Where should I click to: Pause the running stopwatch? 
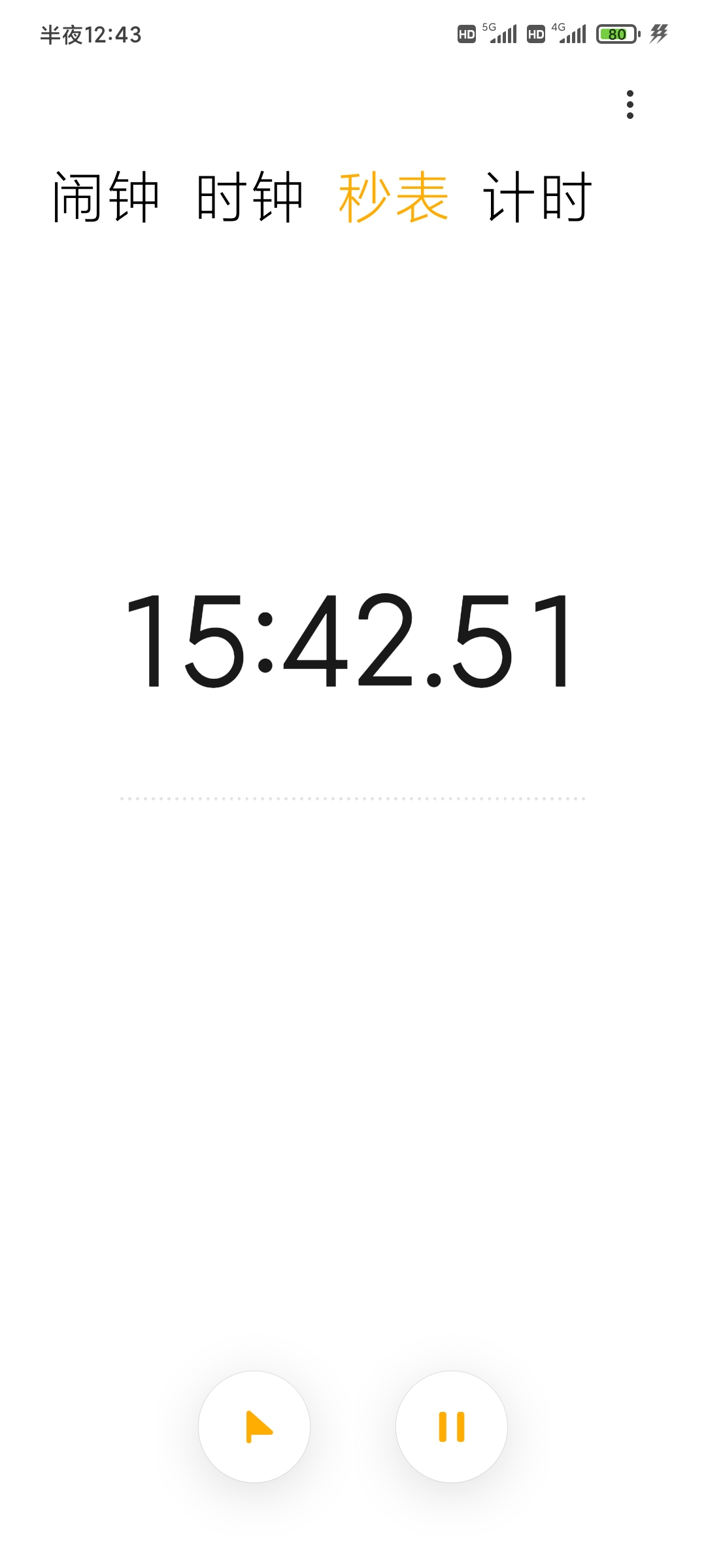pos(452,1427)
